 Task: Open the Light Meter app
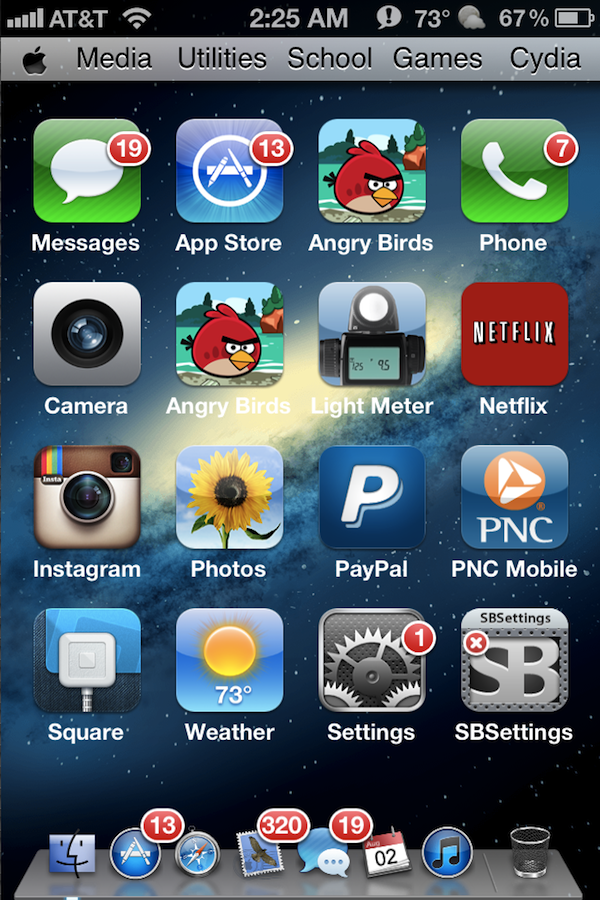[372, 334]
